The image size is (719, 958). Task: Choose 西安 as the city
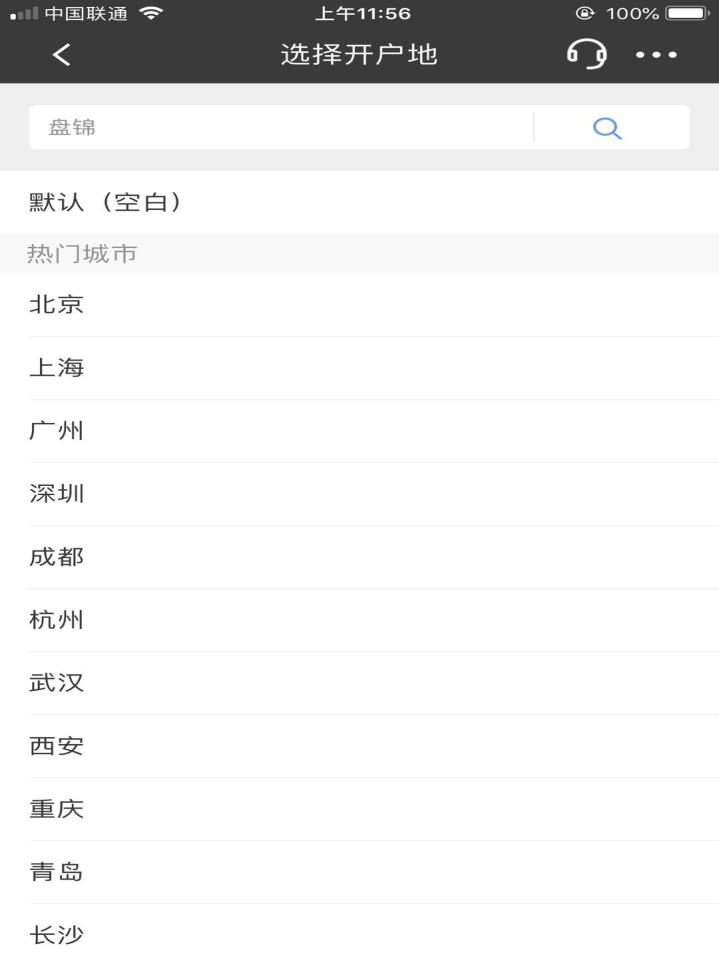(x=57, y=746)
